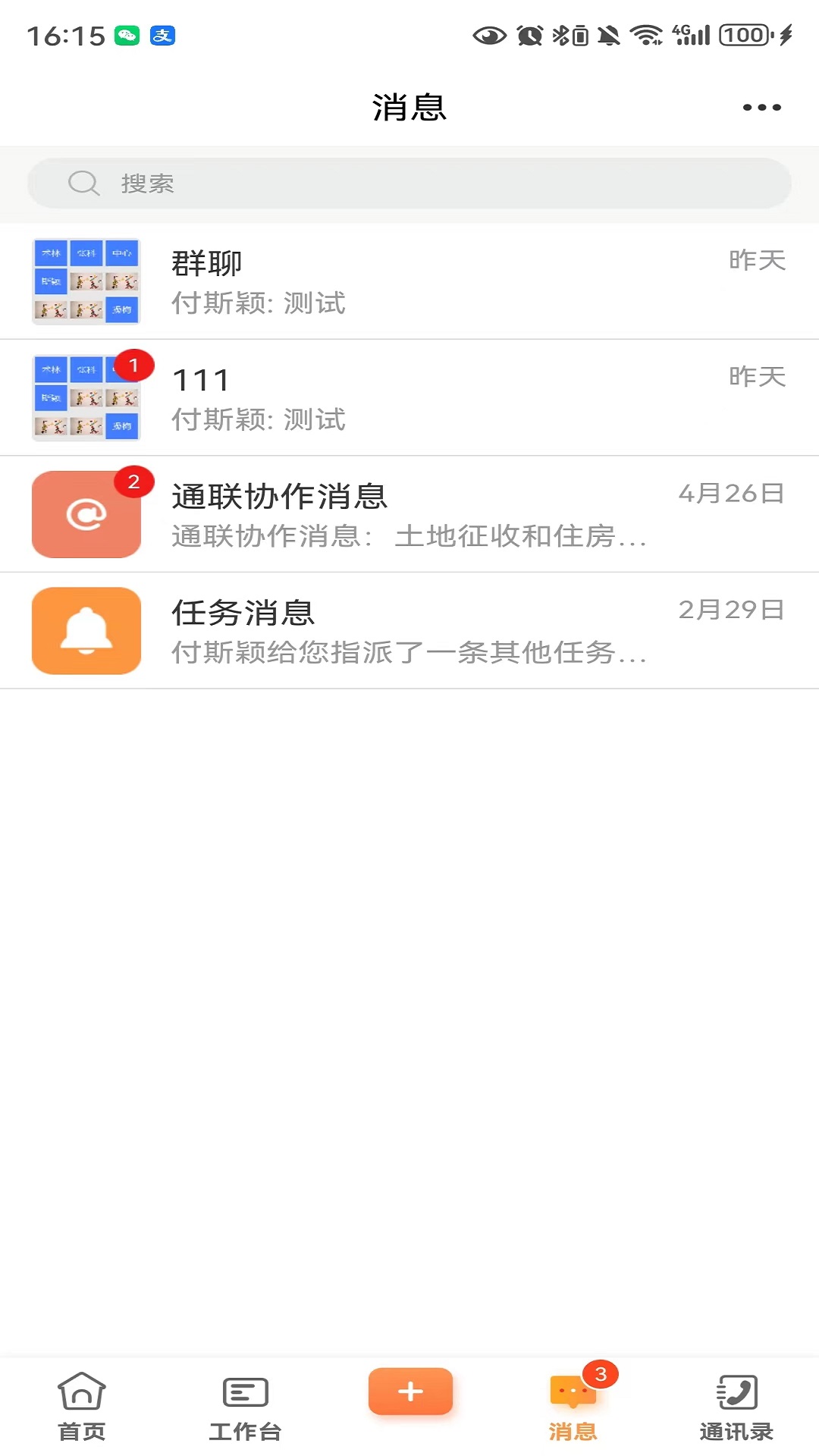The image size is (819, 1456).
Task: Go to the 工作台 tab
Action: (x=245, y=1406)
